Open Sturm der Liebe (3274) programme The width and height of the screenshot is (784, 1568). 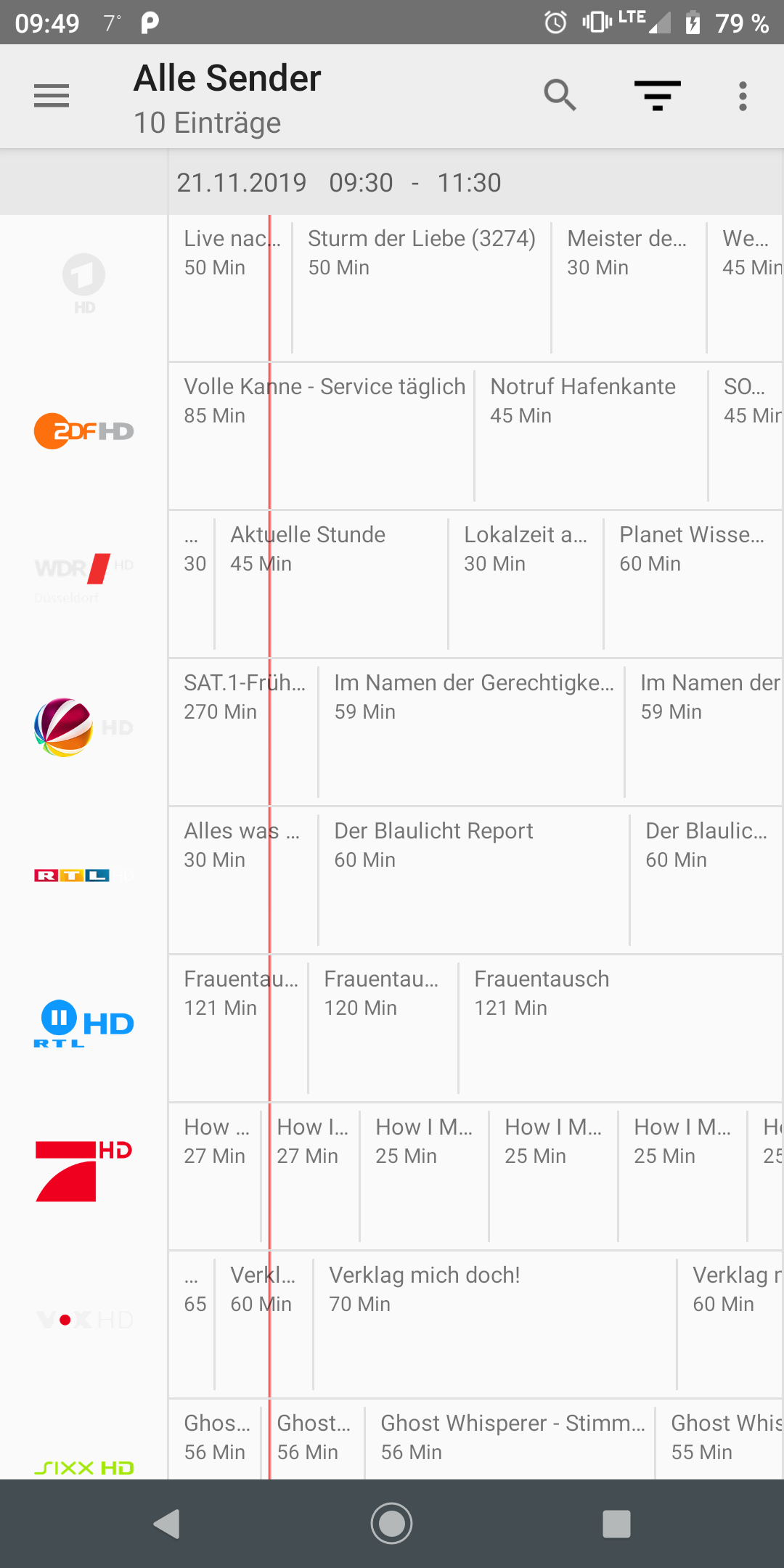tap(422, 288)
